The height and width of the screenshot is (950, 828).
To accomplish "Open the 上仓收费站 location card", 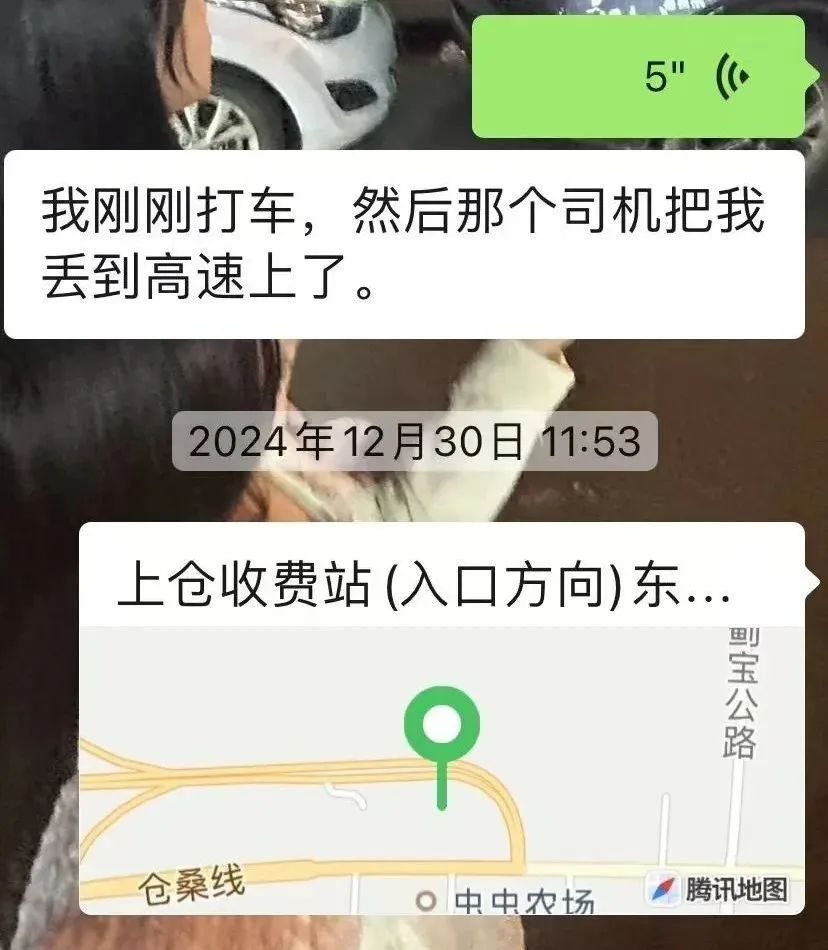I will tap(441, 716).
